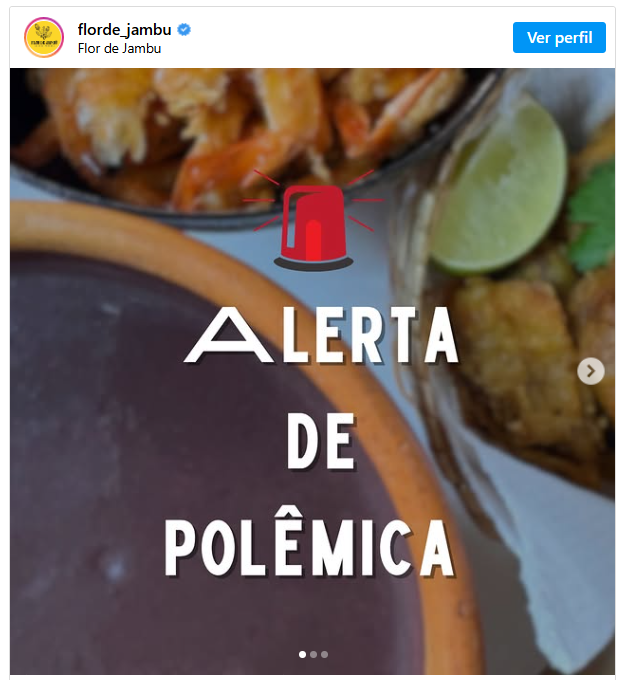Open Flor de Jambu profile picture
The width and height of the screenshot is (632, 680).
click(44, 38)
